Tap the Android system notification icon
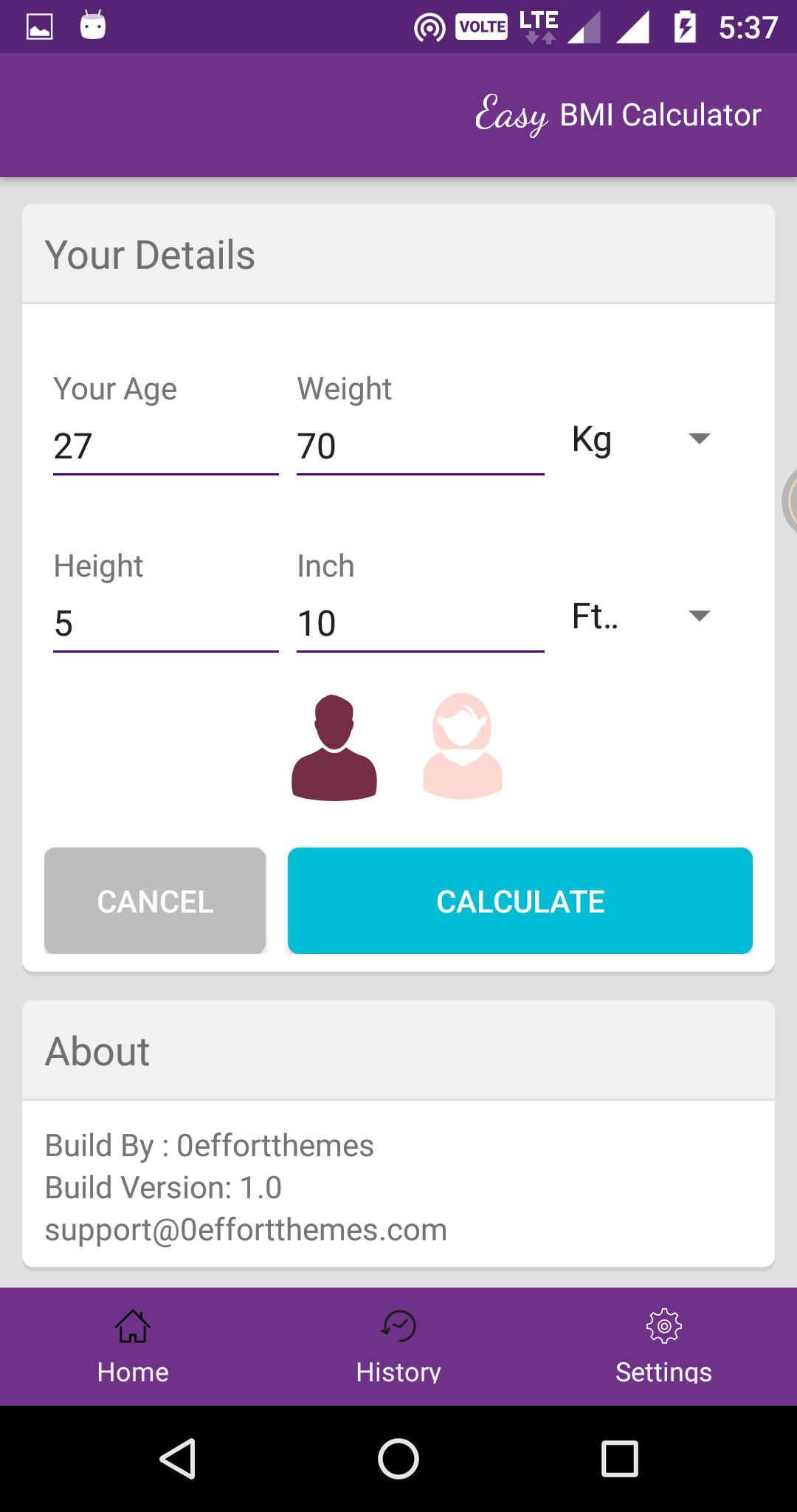The height and width of the screenshot is (1512, 797). coord(91,26)
